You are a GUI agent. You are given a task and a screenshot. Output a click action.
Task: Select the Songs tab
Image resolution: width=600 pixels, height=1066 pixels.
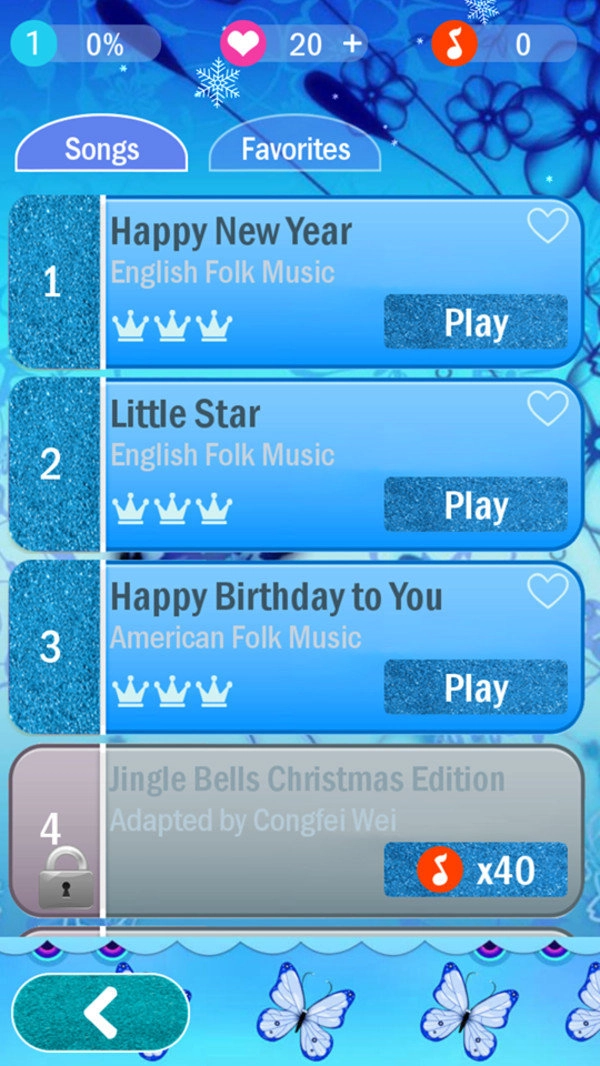click(101, 150)
